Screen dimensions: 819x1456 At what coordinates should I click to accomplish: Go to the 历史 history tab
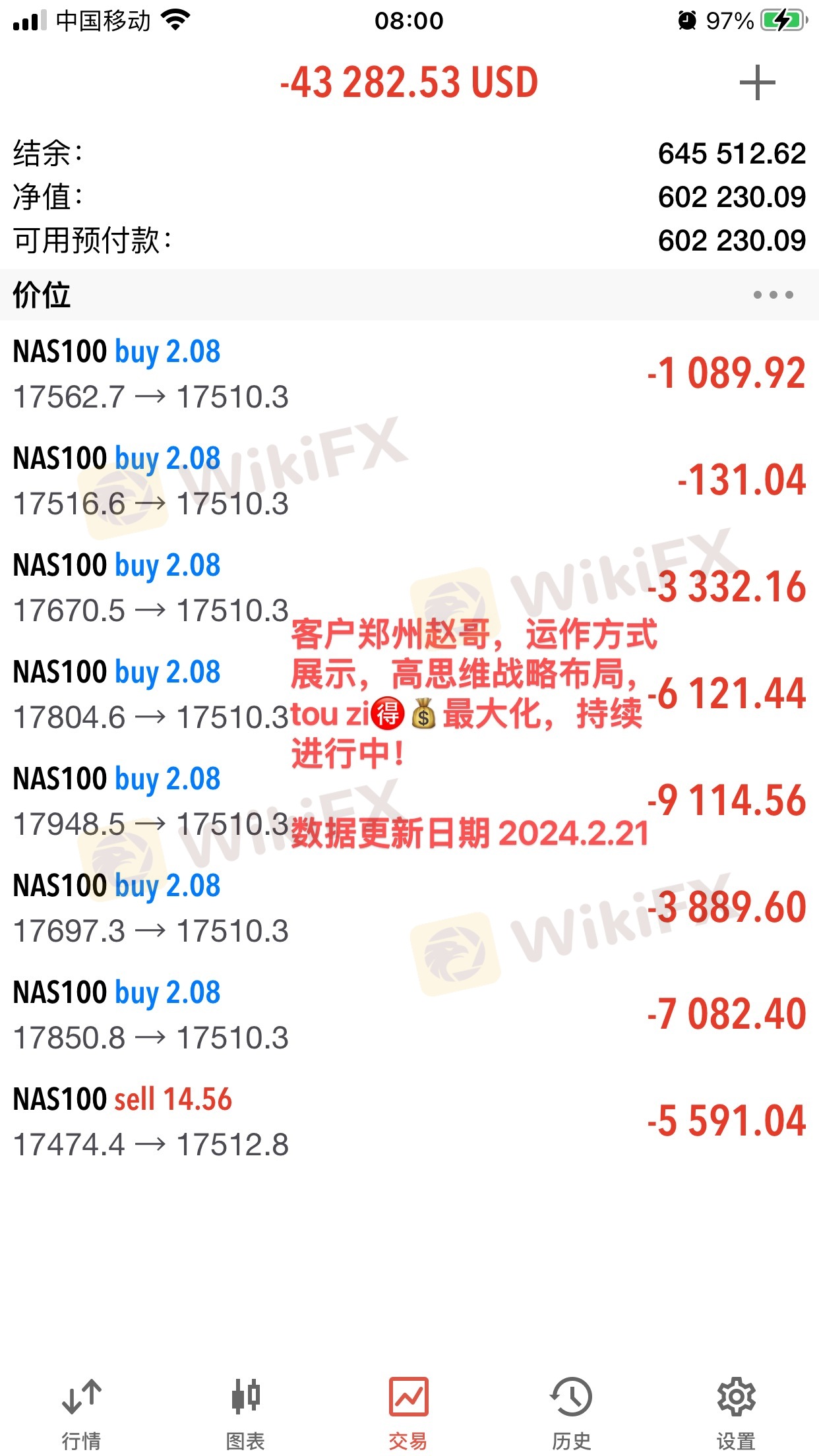coord(572,1412)
